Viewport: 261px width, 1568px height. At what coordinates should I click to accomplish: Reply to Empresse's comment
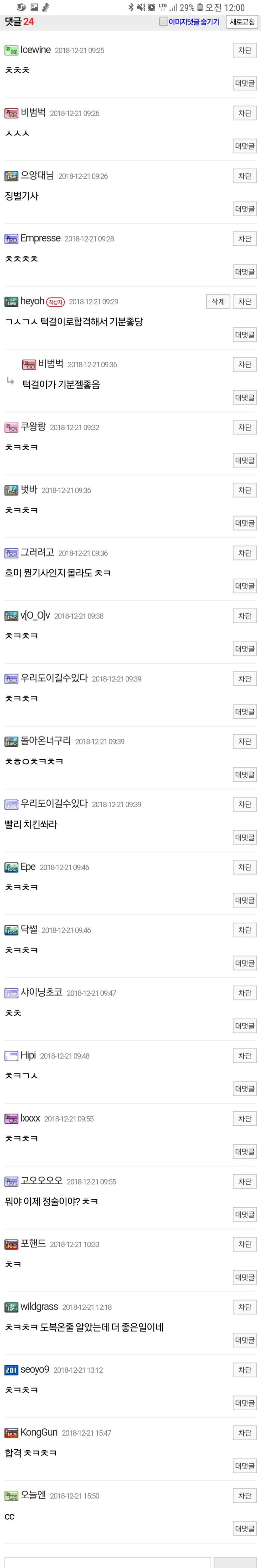pyautogui.click(x=245, y=271)
